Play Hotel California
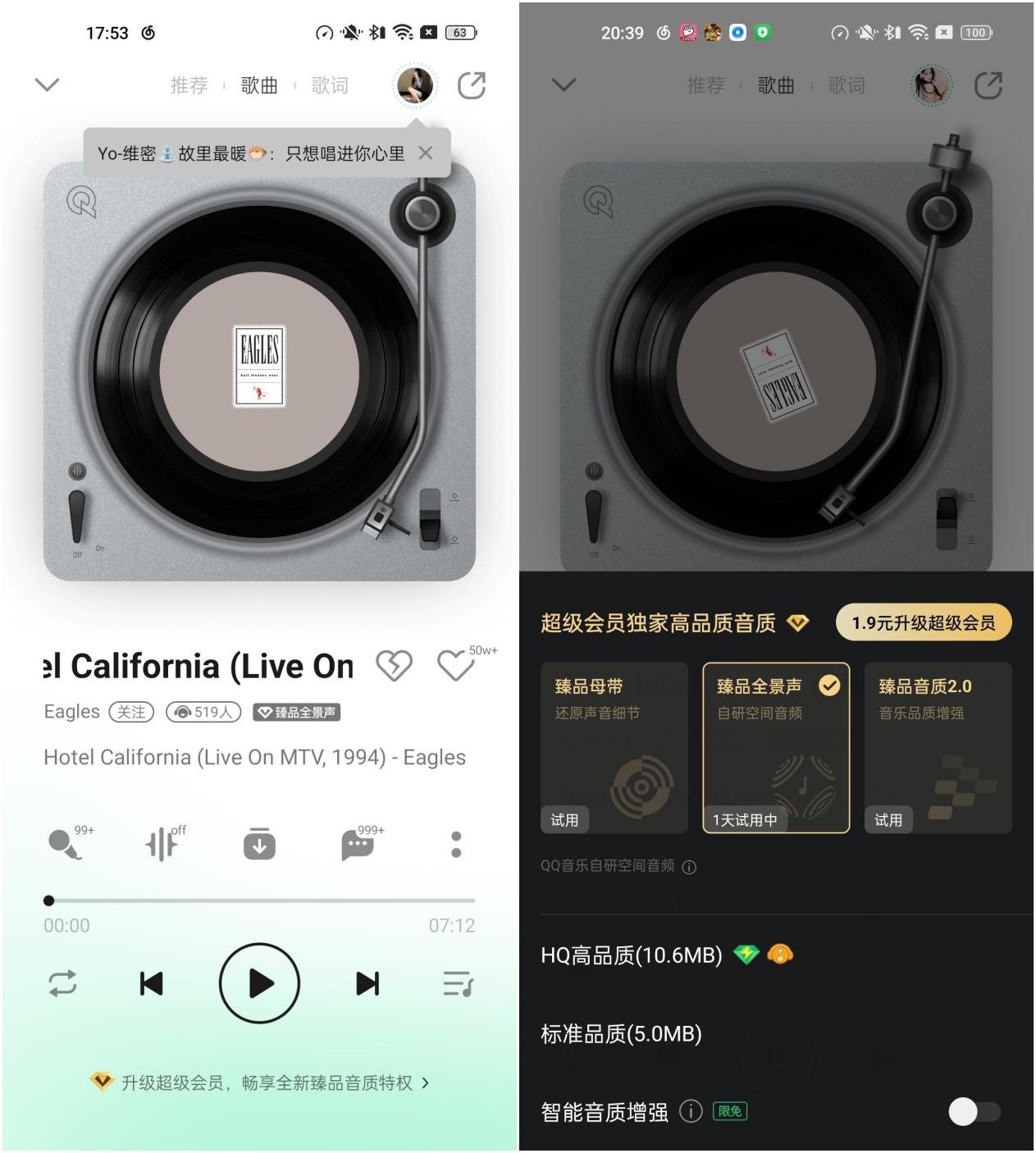Image resolution: width=1036 pixels, height=1153 pixels. pyautogui.click(x=259, y=982)
